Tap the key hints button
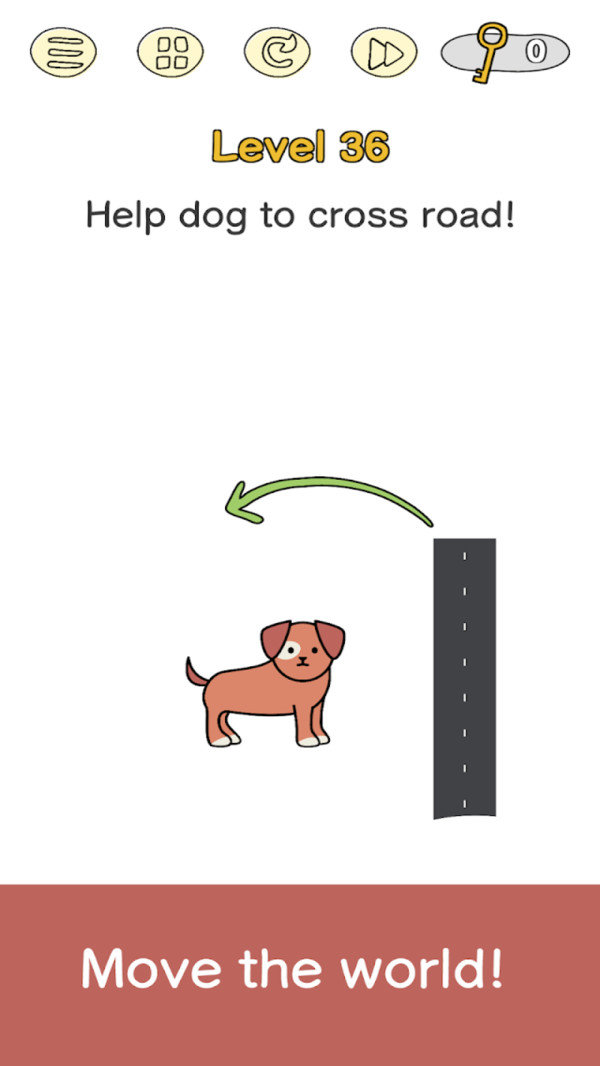This screenshot has height=1066, width=600. 505,52
